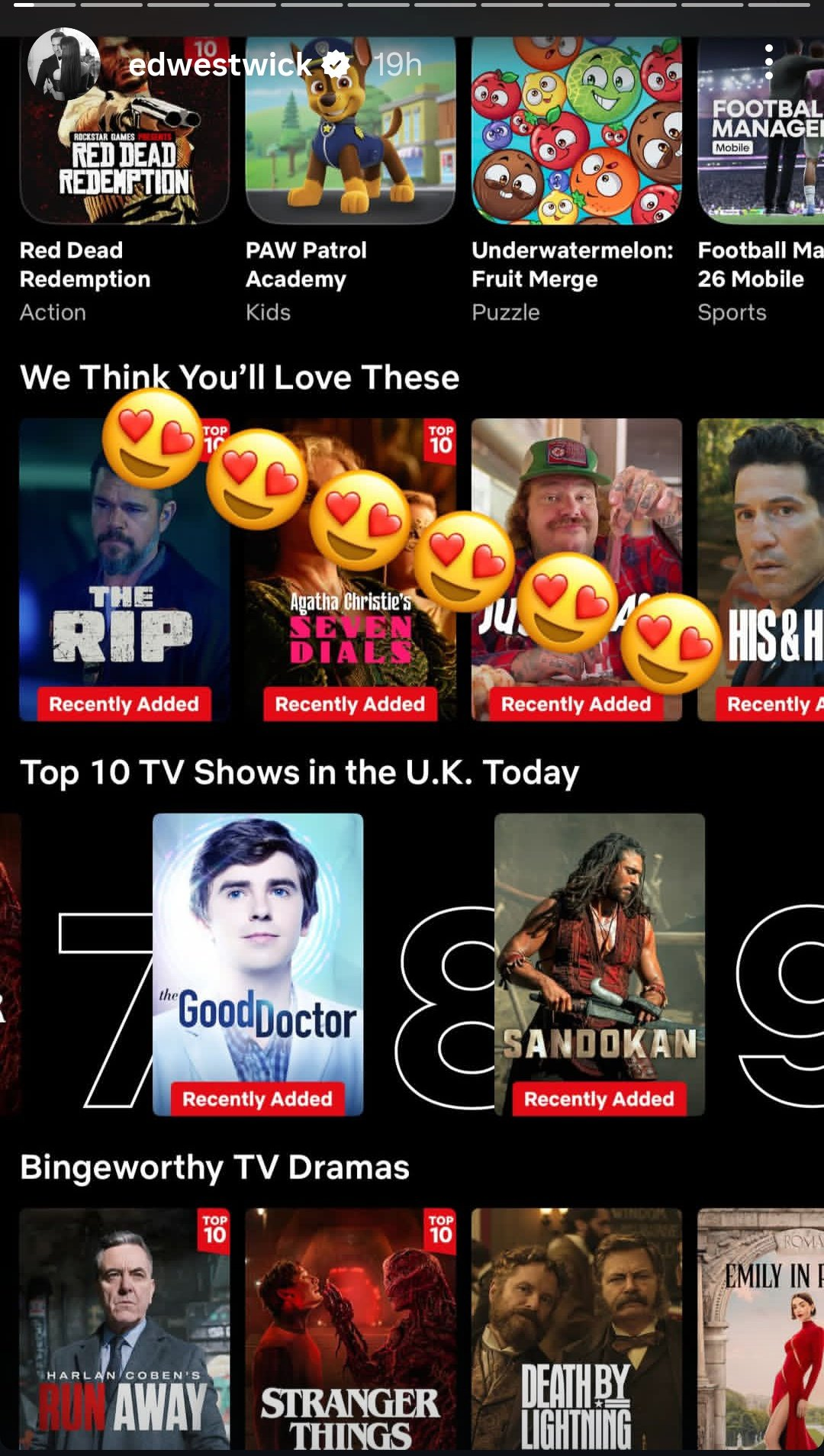Screen dimensions: 824x1456
Task: Open the story overflow menu
Action: (768, 62)
